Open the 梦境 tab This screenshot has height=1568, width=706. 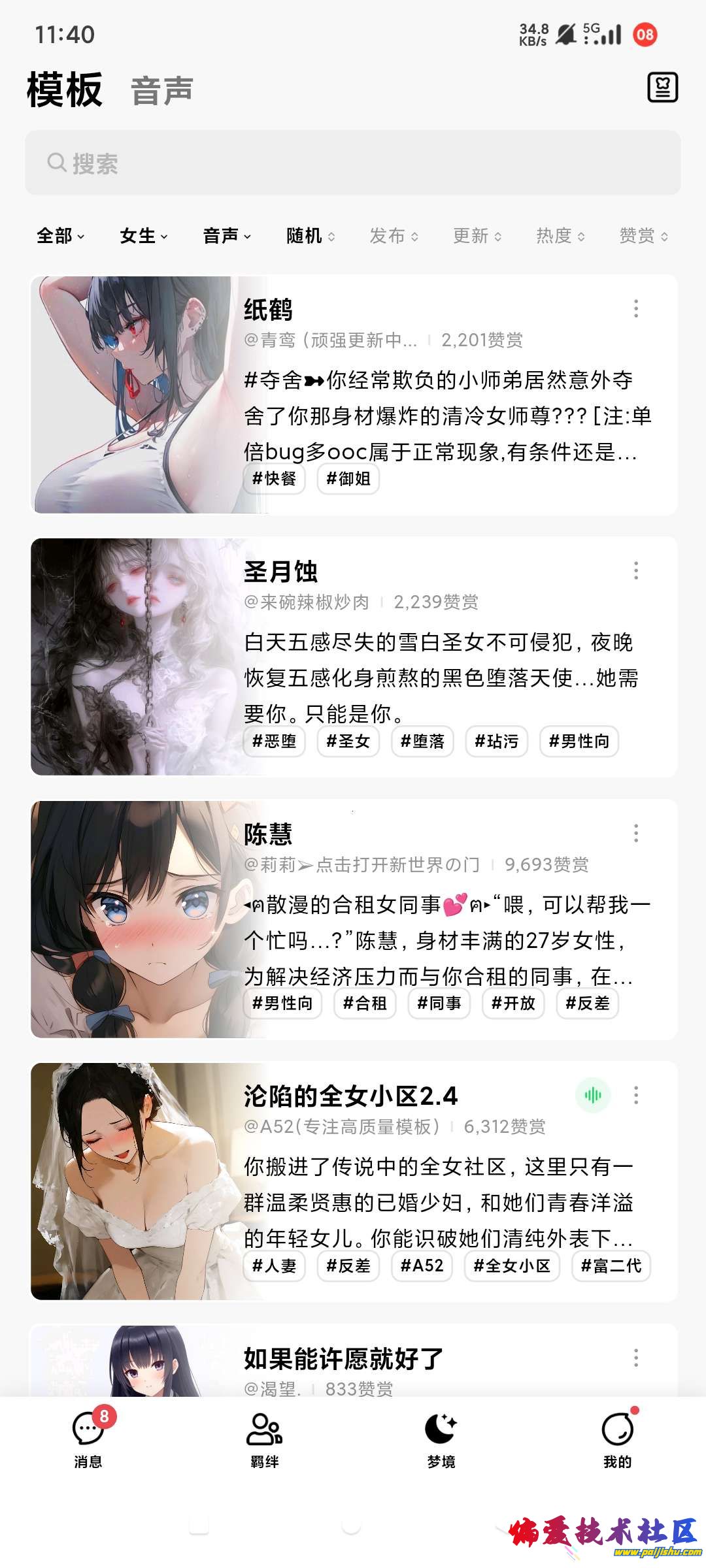[441, 1440]
